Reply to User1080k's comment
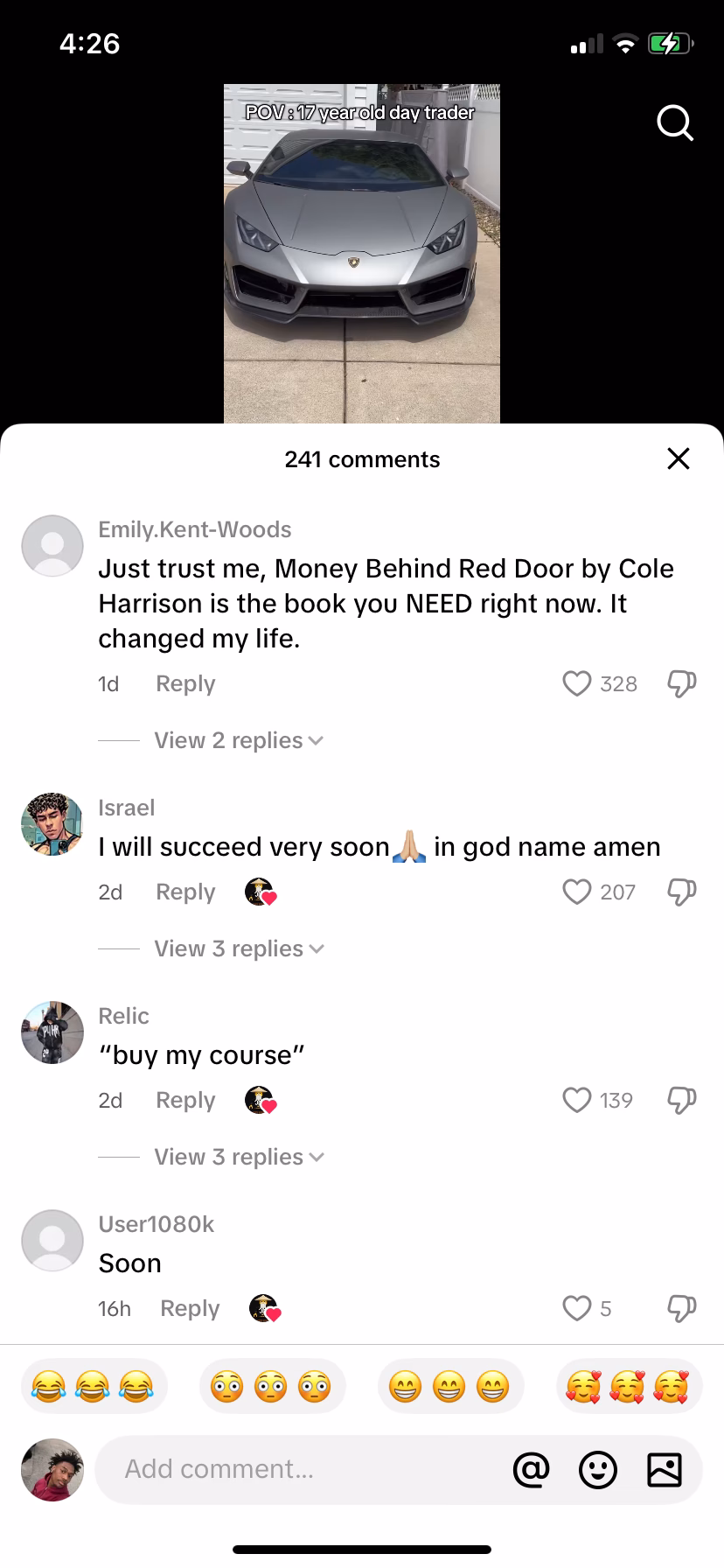Screen dimensions: 724x1568 pos(190,1308)
